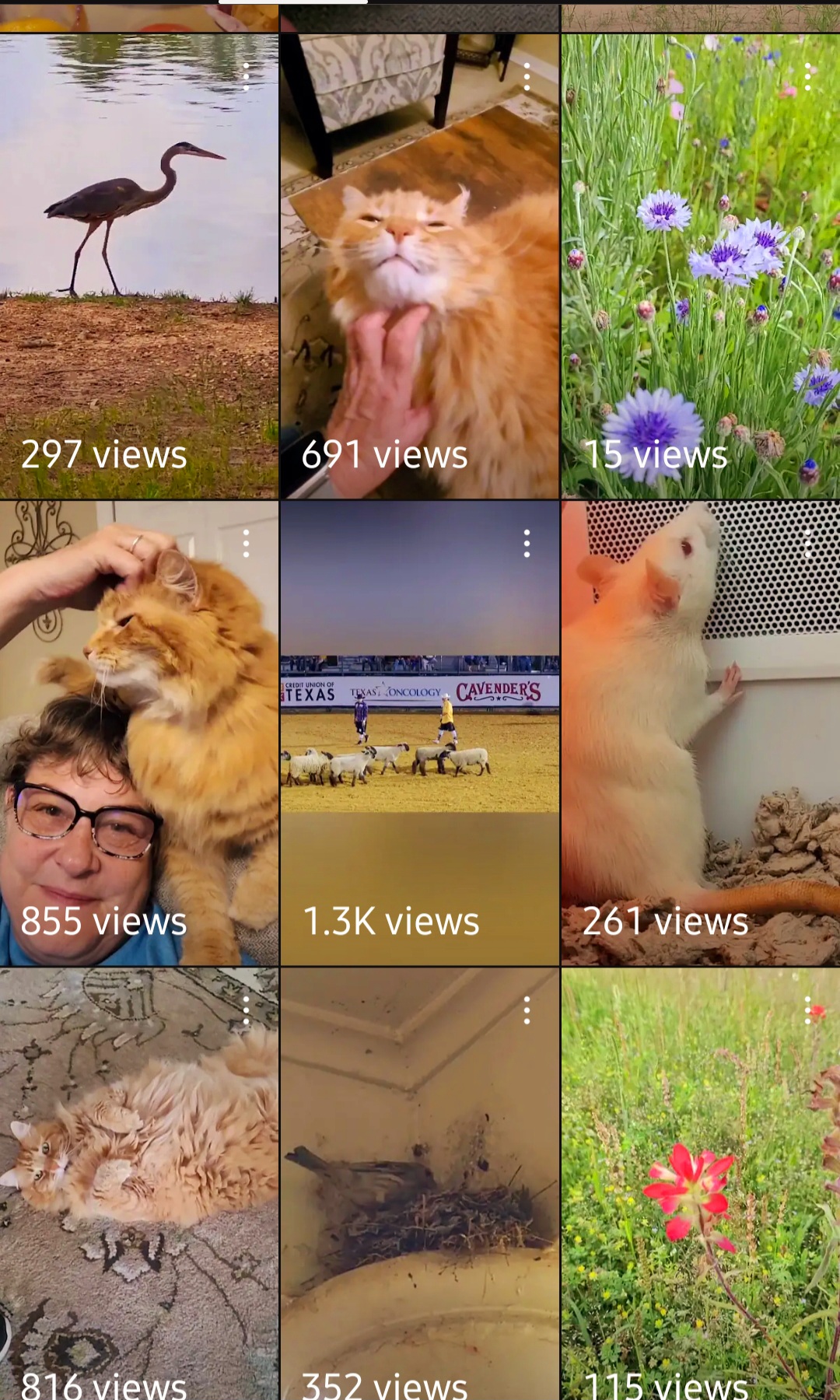Show more options for the 15 views video
This screenshot has height=1400, width=840.
pos(808,77)
